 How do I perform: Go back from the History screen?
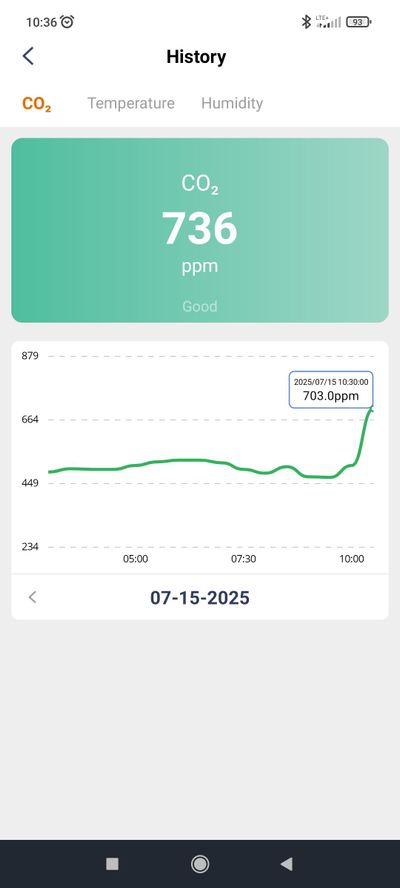coord(28,56)
